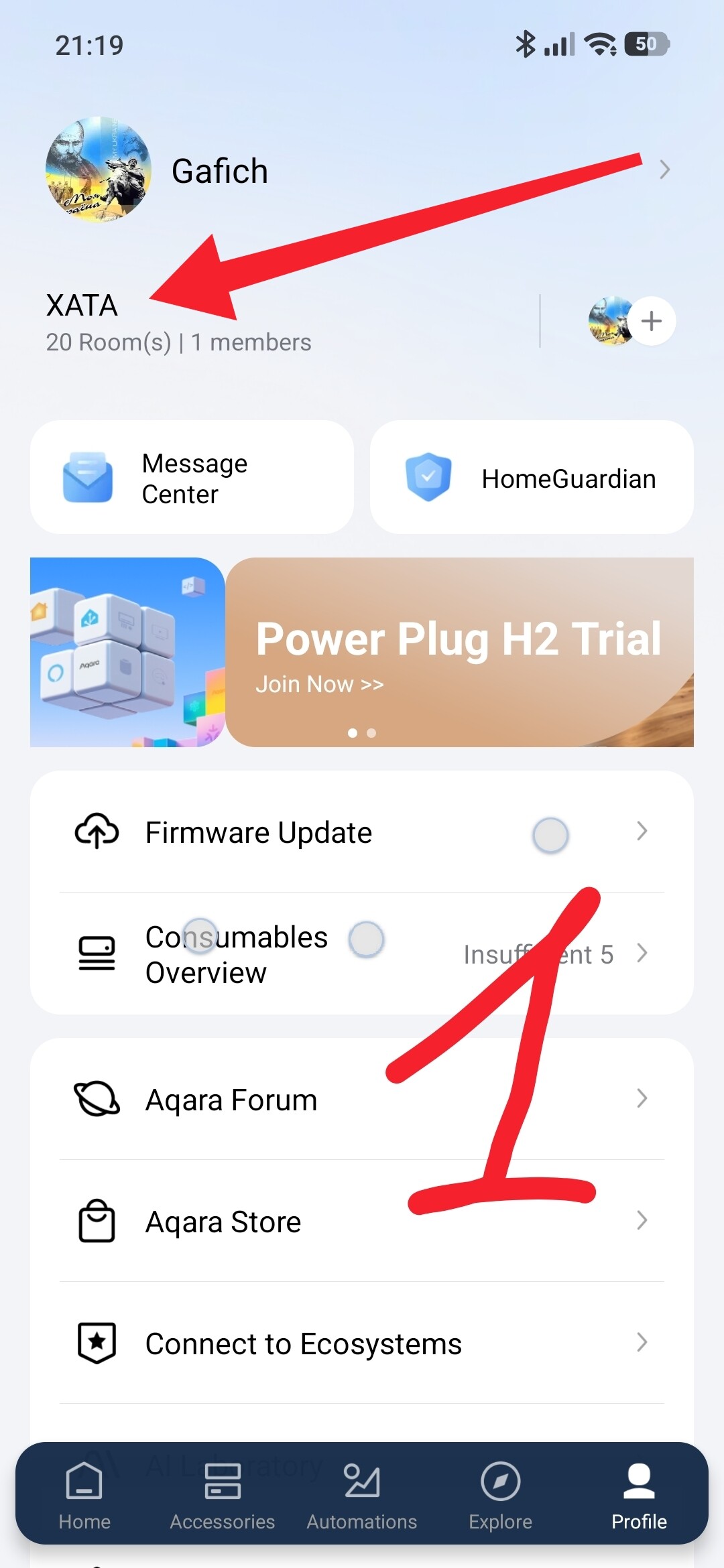Open HomeGuardian
Screen dimensions: 724x1568
[x=532, y=478]
